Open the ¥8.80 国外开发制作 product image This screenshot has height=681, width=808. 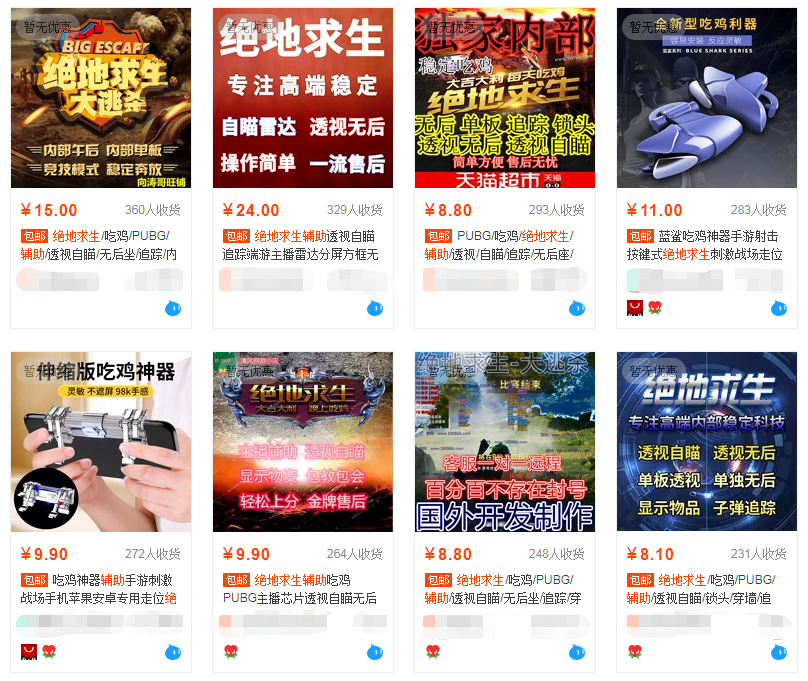(x=505, y=441)
